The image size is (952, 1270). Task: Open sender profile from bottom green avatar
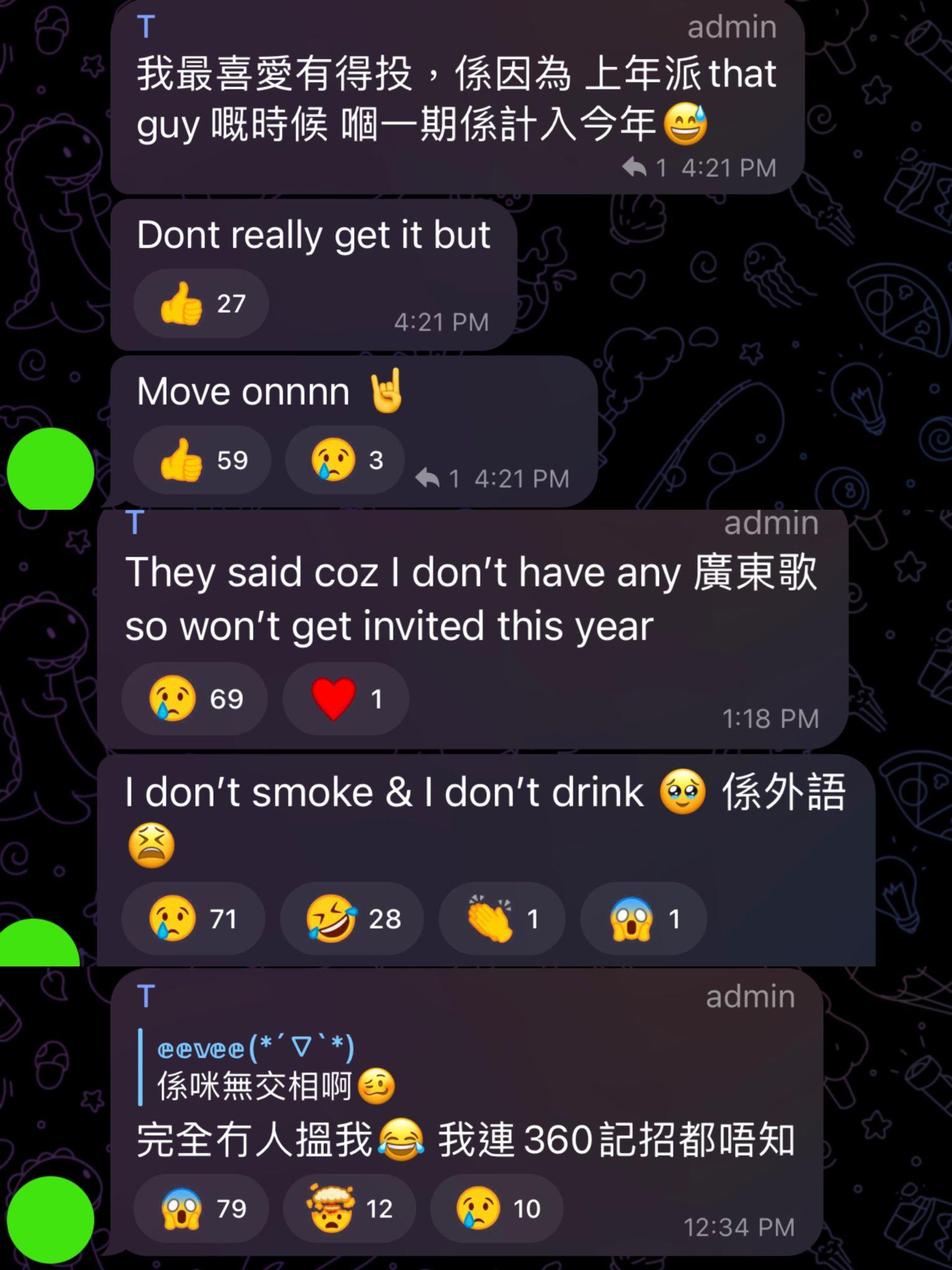50,1219
